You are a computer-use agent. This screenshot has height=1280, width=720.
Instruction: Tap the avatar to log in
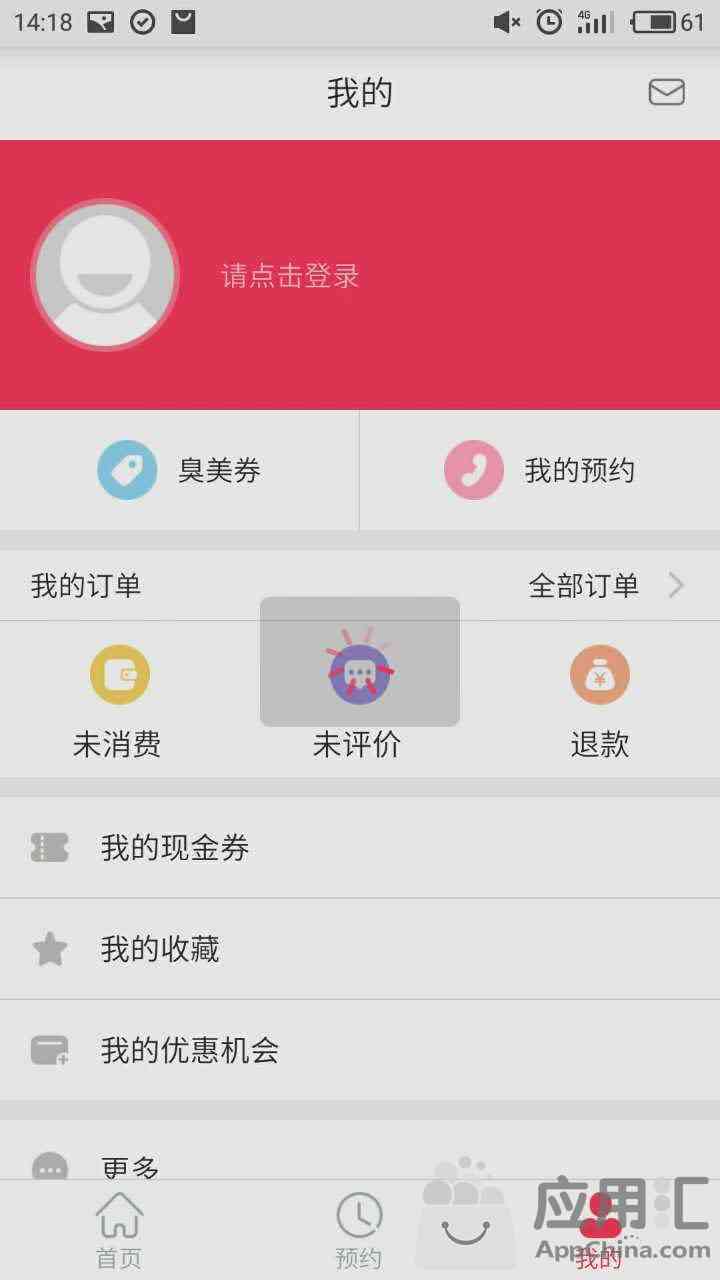[x=105, y=275]
